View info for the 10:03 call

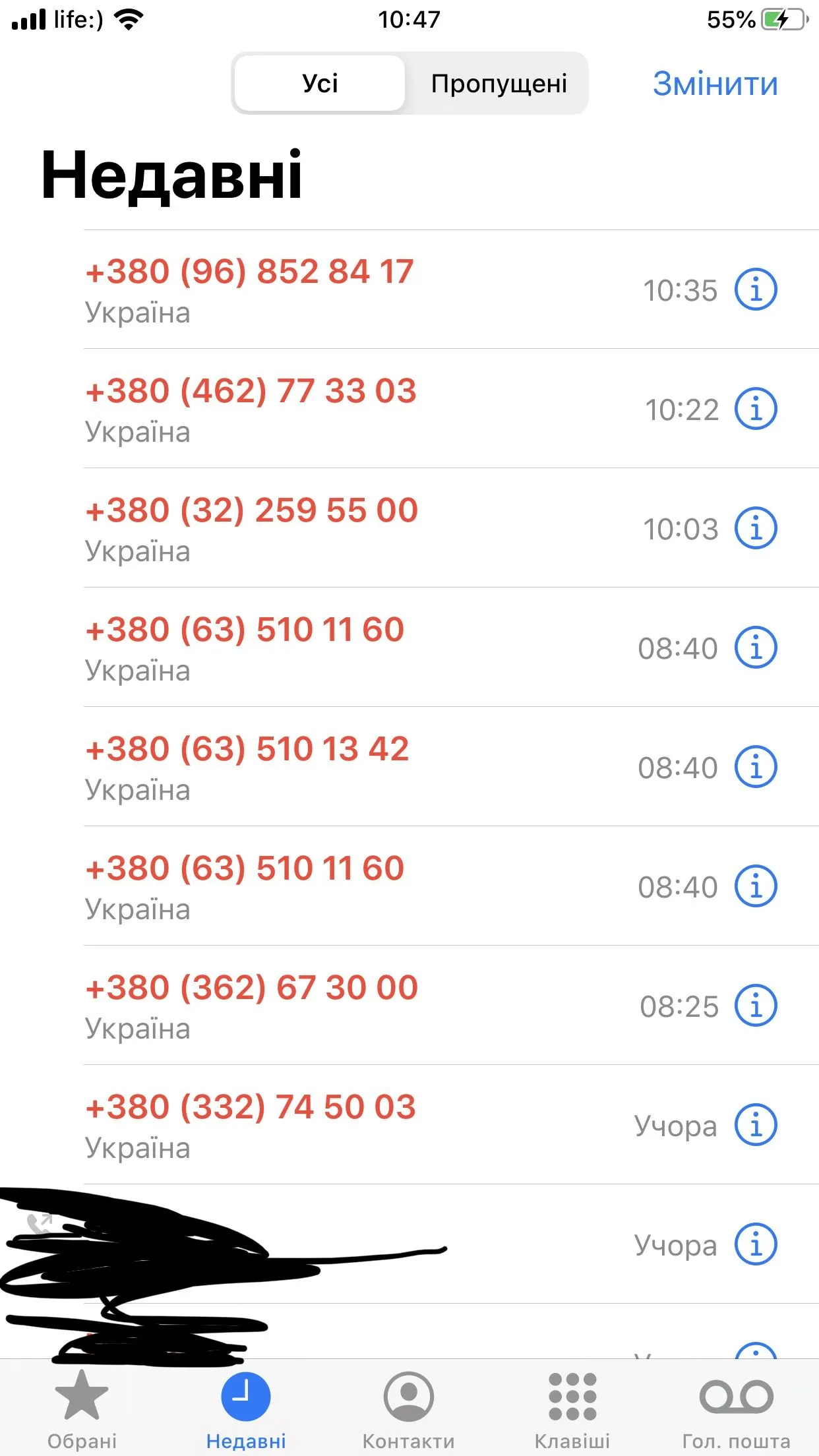point(756,528)
